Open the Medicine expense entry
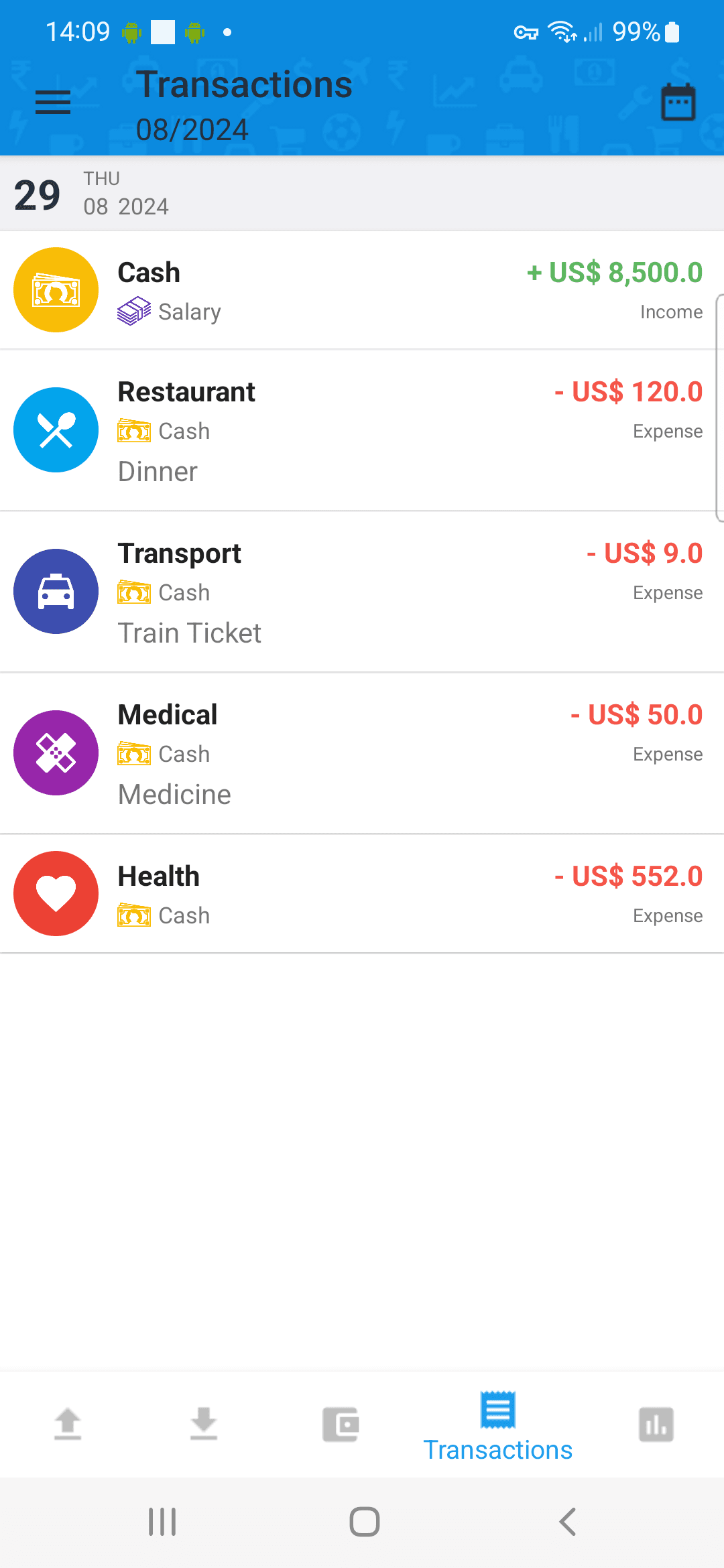Viewport: 724px width, 1568px height. (362, 753)
